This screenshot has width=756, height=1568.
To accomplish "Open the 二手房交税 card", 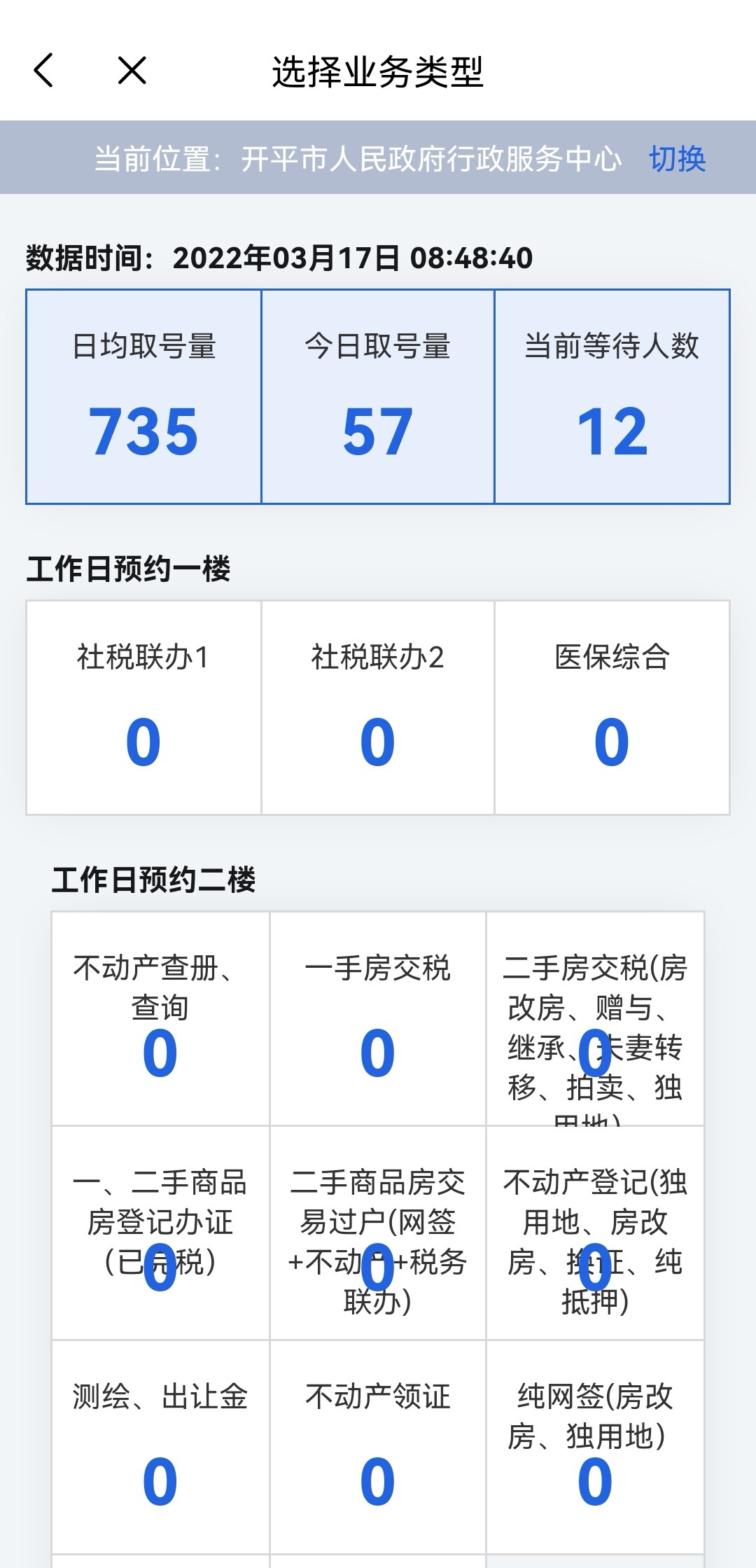I will [595, 1019].
